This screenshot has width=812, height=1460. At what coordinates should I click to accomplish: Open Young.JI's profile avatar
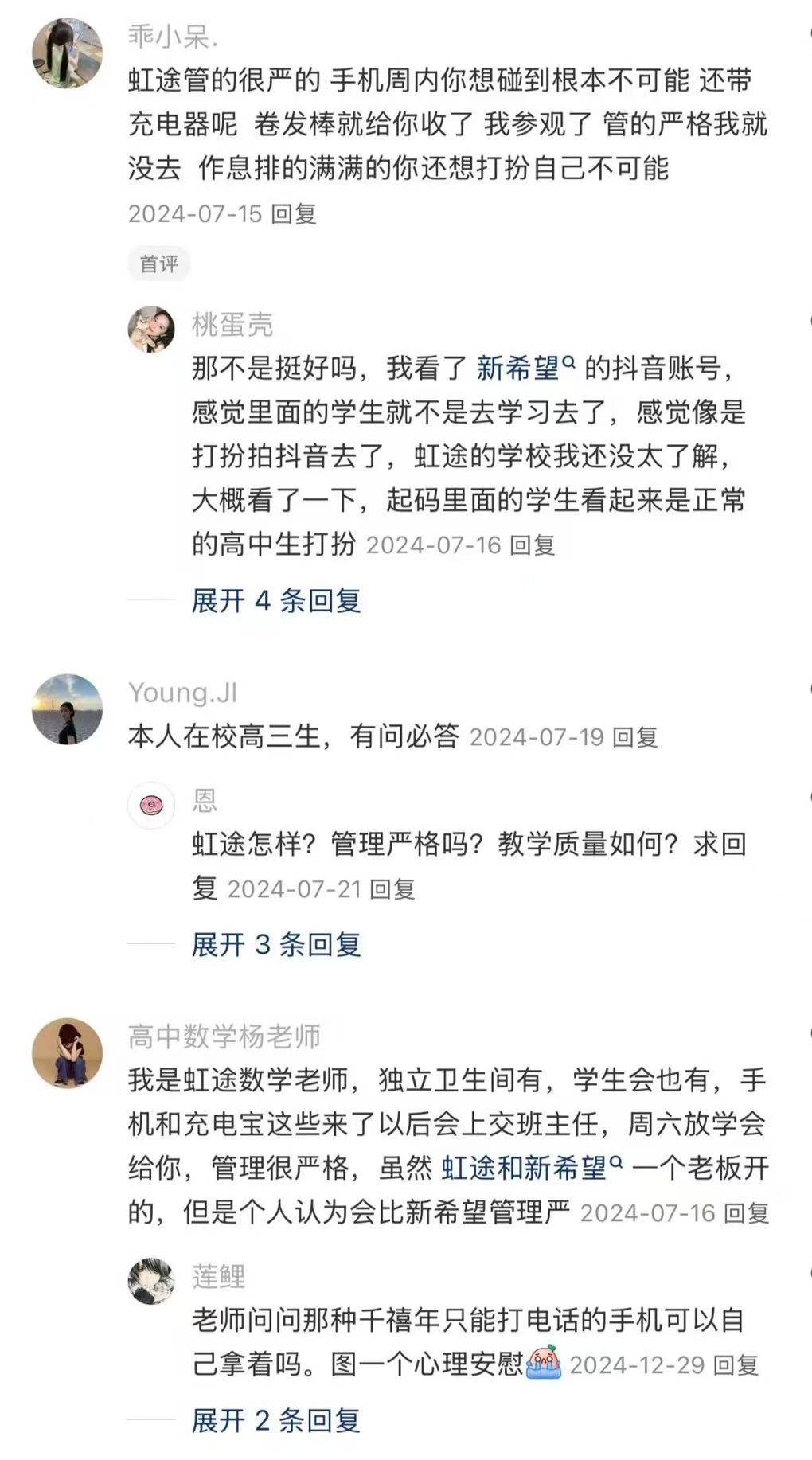tap(67, 709)
